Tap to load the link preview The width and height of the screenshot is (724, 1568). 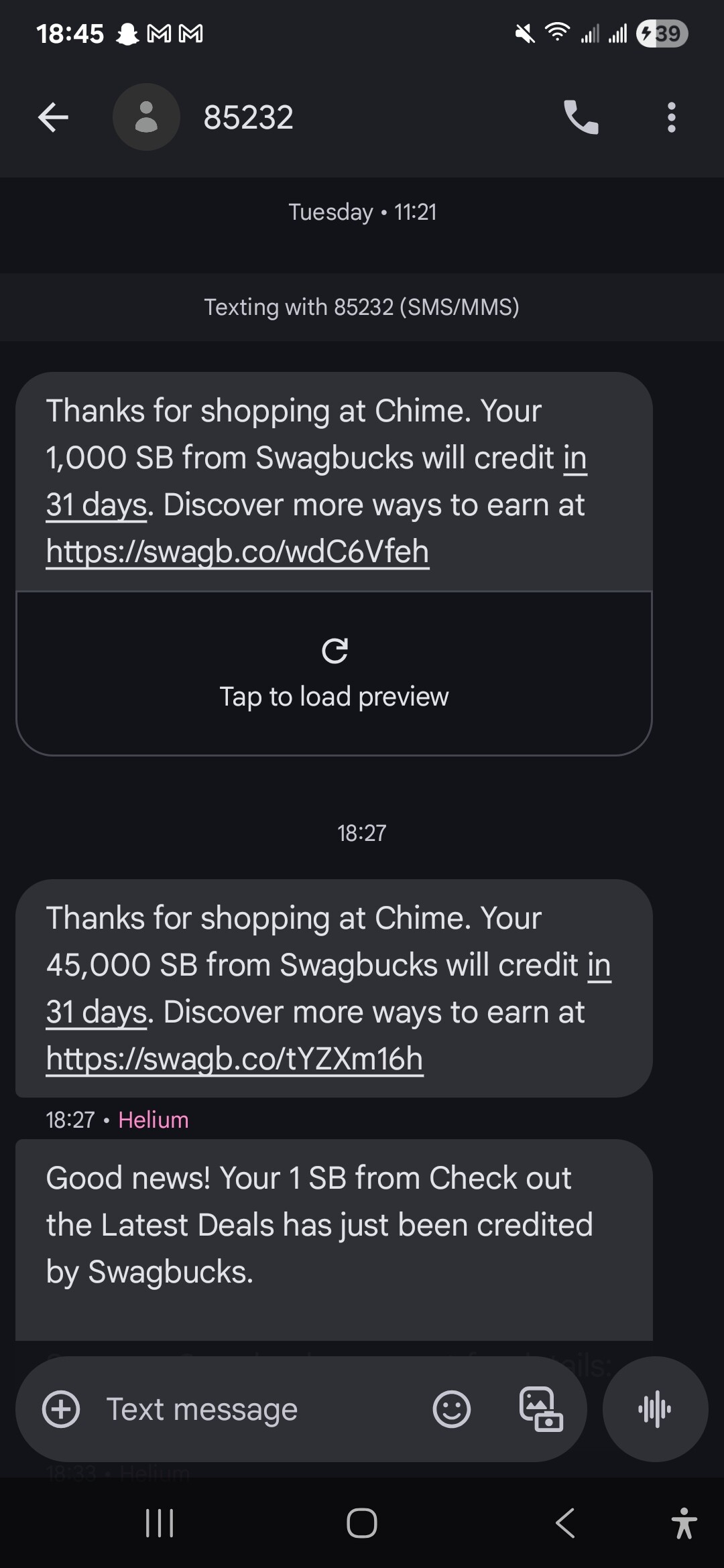334,673
